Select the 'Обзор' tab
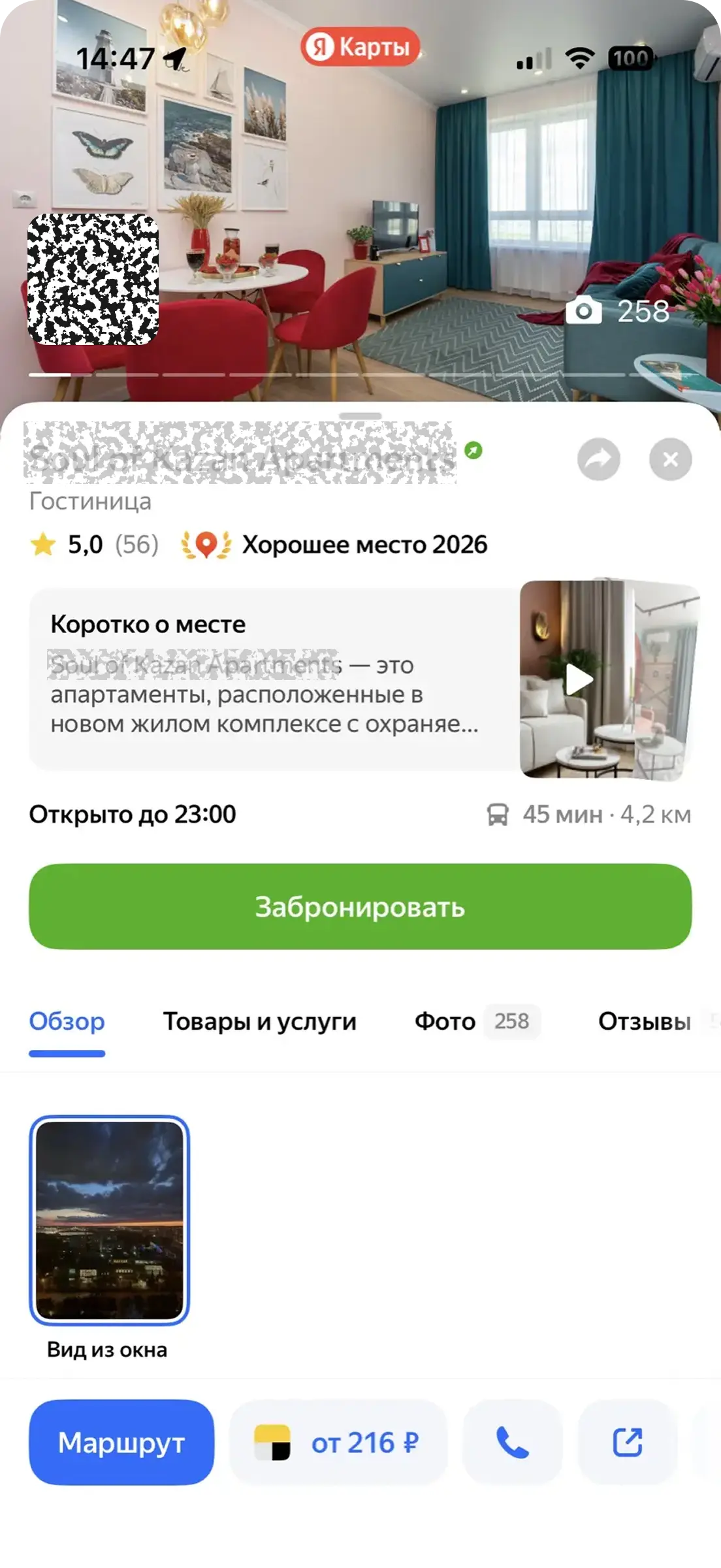Viewport: 721px width, 1568px height. click(67, 1021)
